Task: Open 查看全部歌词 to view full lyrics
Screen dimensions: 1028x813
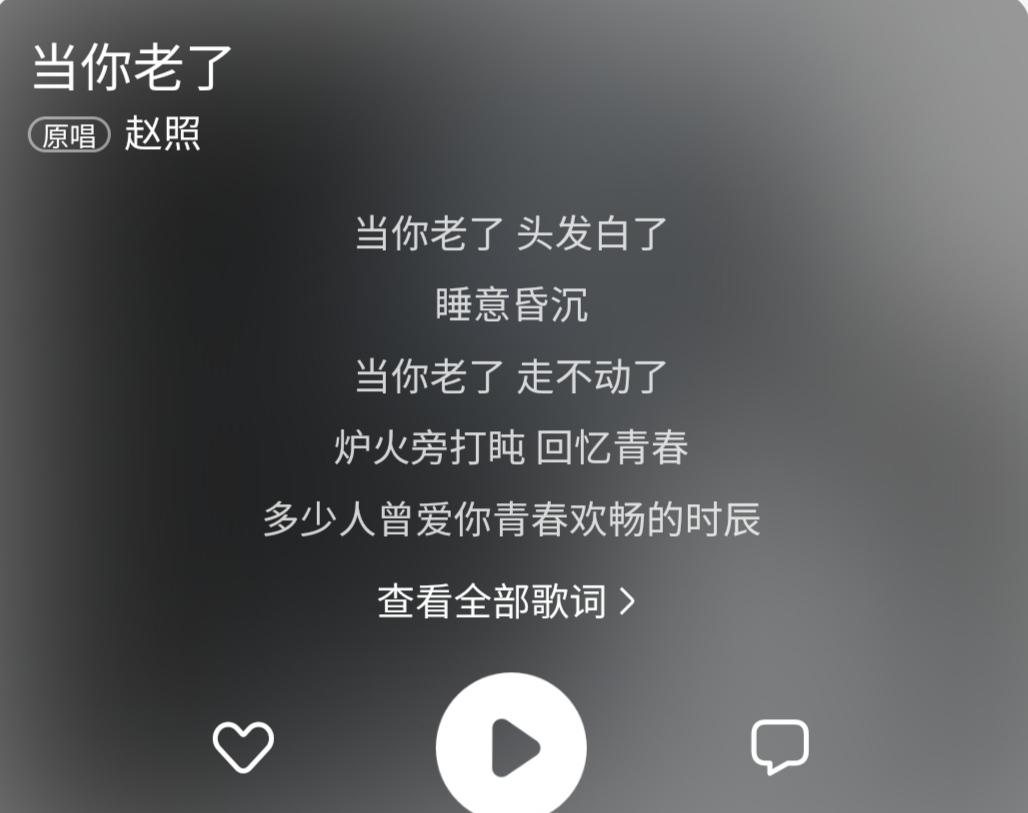Action: coord(506,601)
